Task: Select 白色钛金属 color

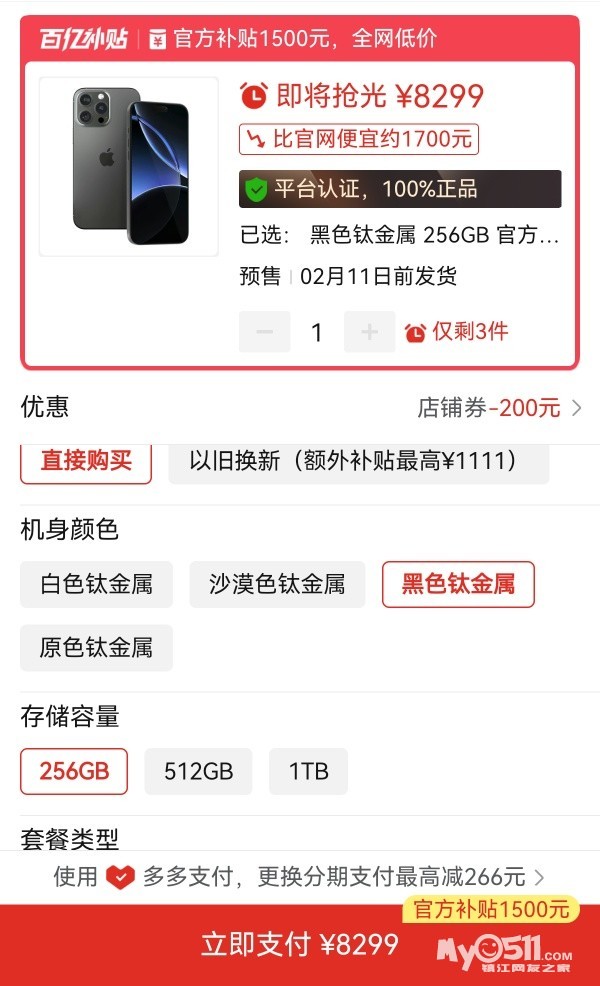Action: [x=96, y=584]
